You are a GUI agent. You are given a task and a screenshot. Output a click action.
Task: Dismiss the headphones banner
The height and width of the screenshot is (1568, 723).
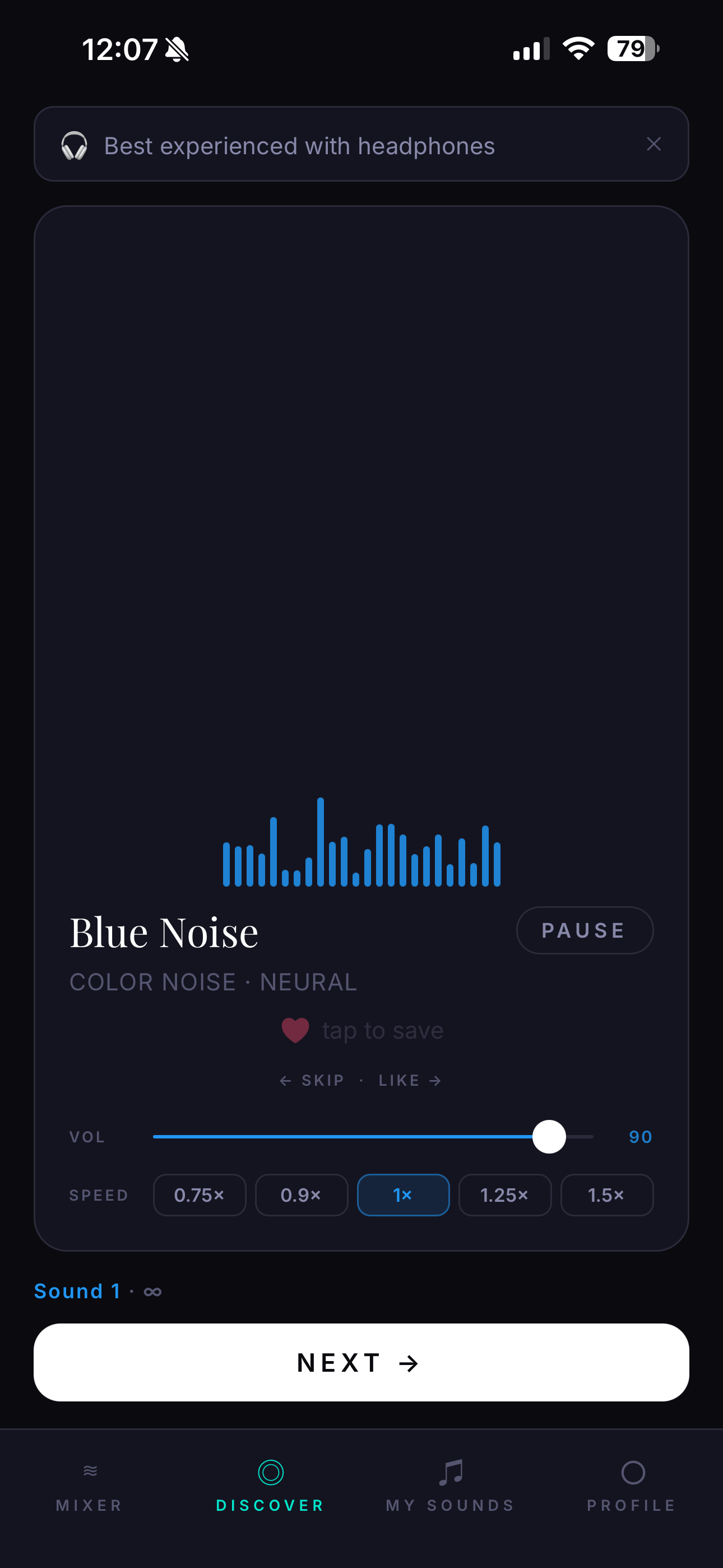tap(654, 144)
